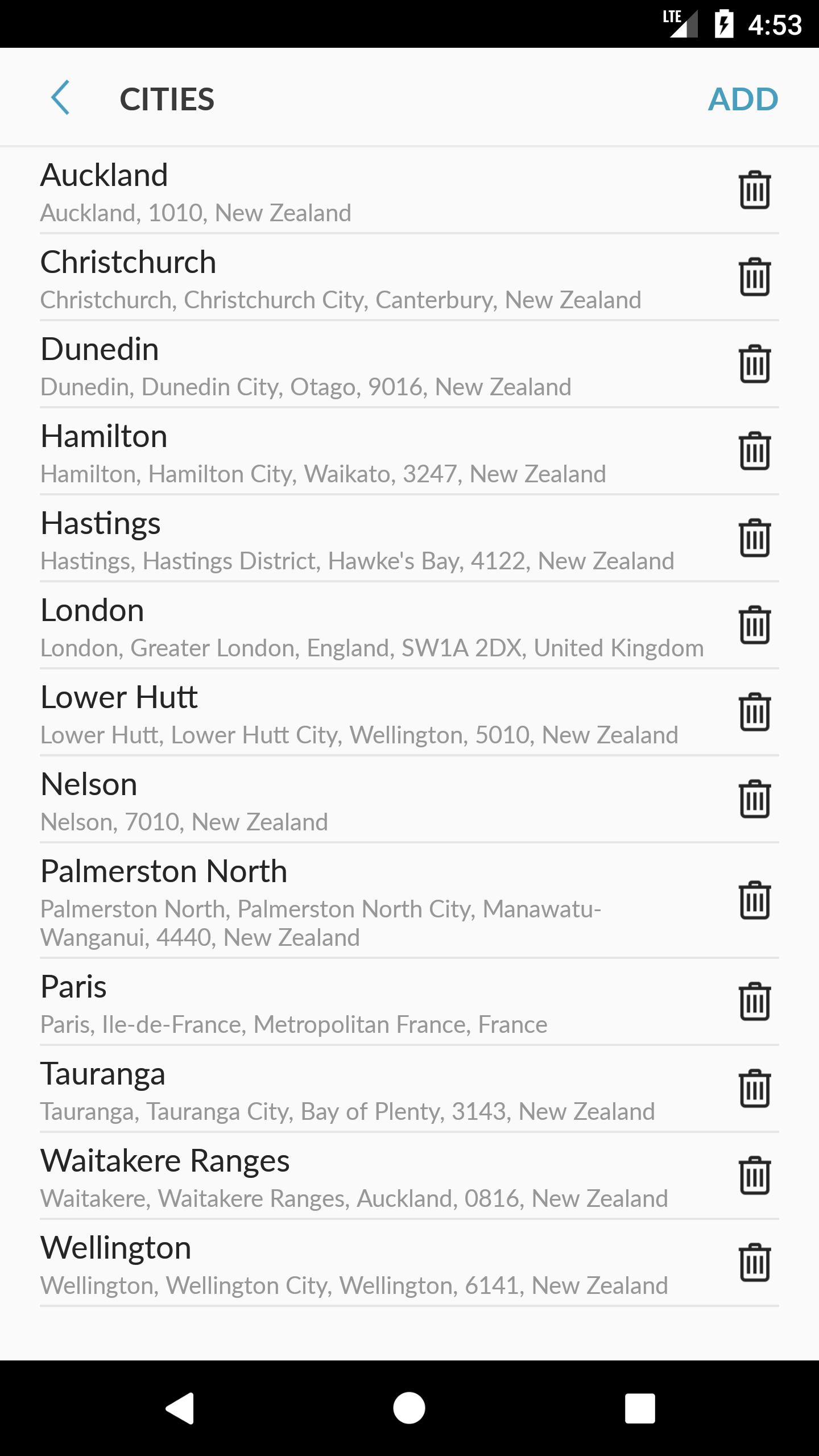Remove Tauranga with its trash icon
The height and width of the screenshot is (1456, 819).
(x=755, y=1089)
